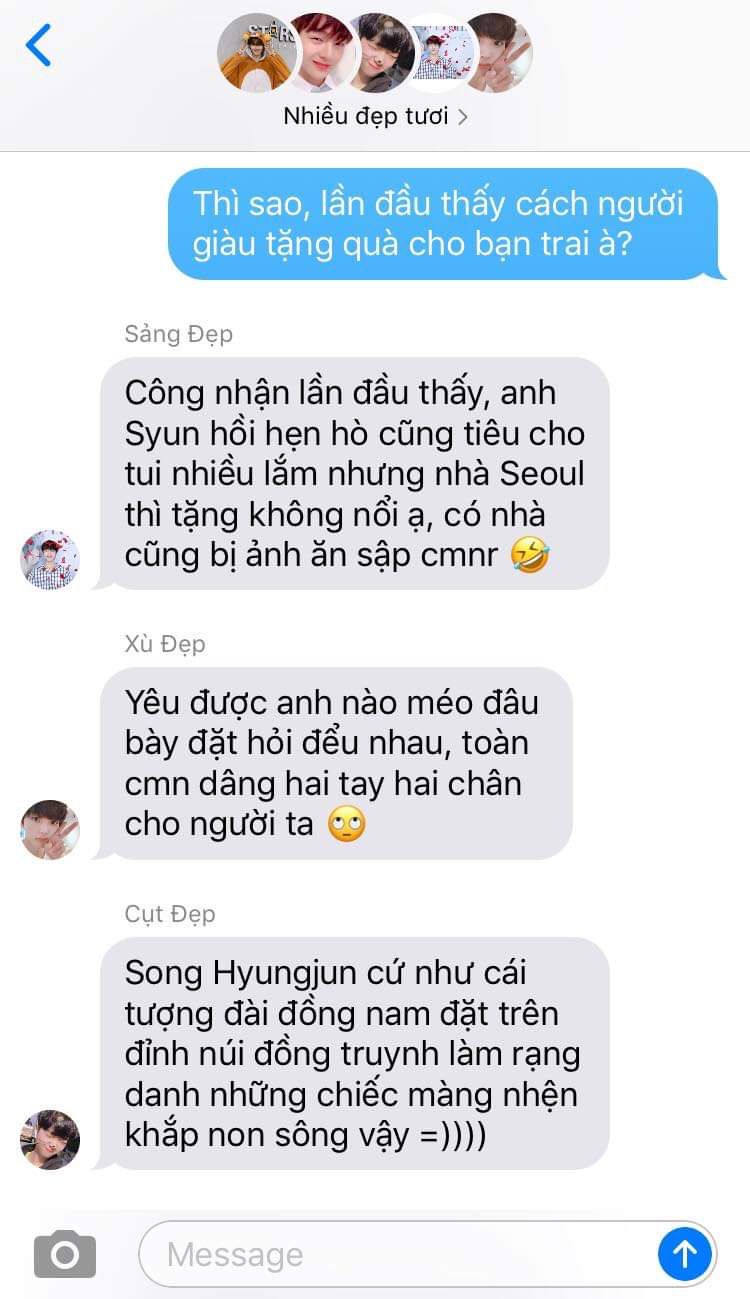Go back to the messages list
The width and height of the screenshot is (750, 1299).
pyautogui.click(x=38, y=46)
